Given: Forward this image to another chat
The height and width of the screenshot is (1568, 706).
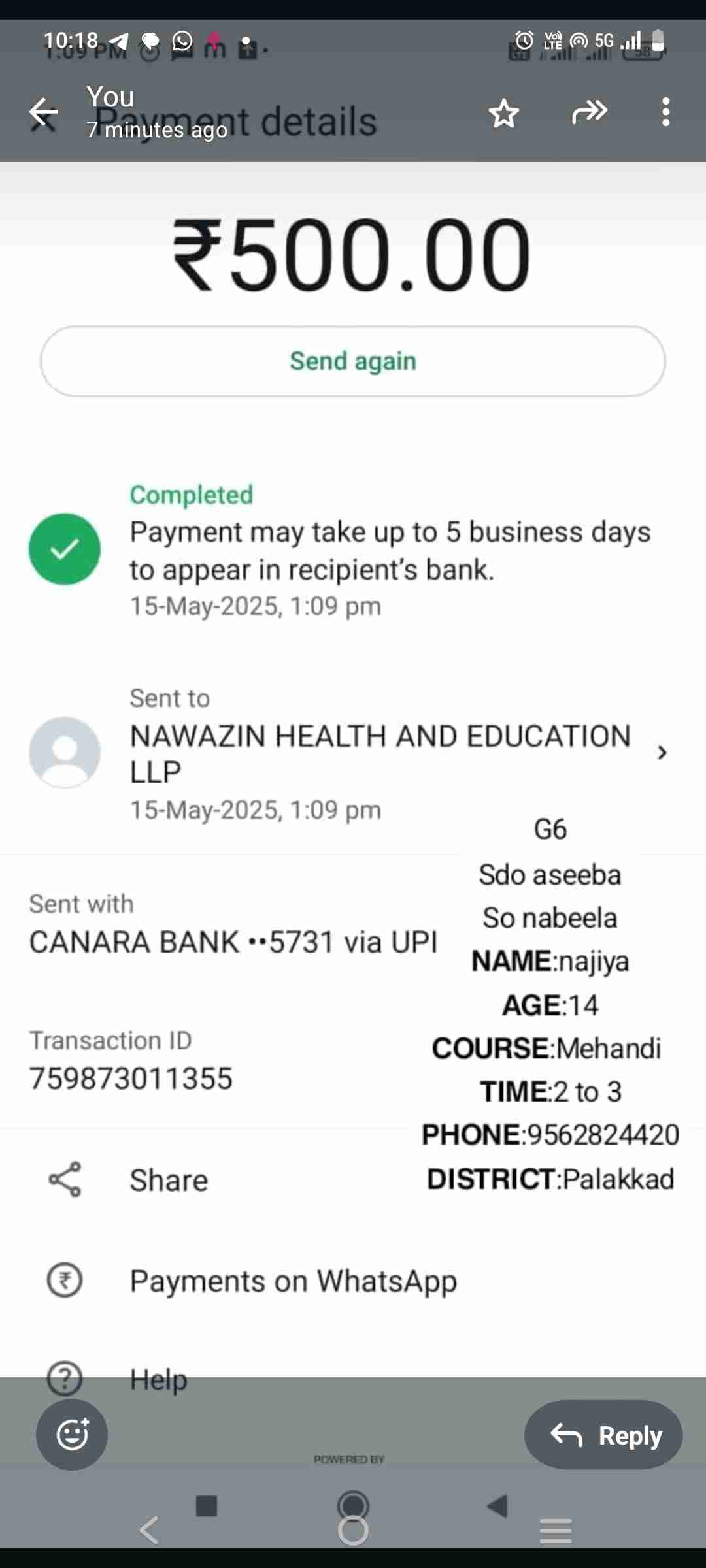Looking at the screenshot, I should click(589, 112).
